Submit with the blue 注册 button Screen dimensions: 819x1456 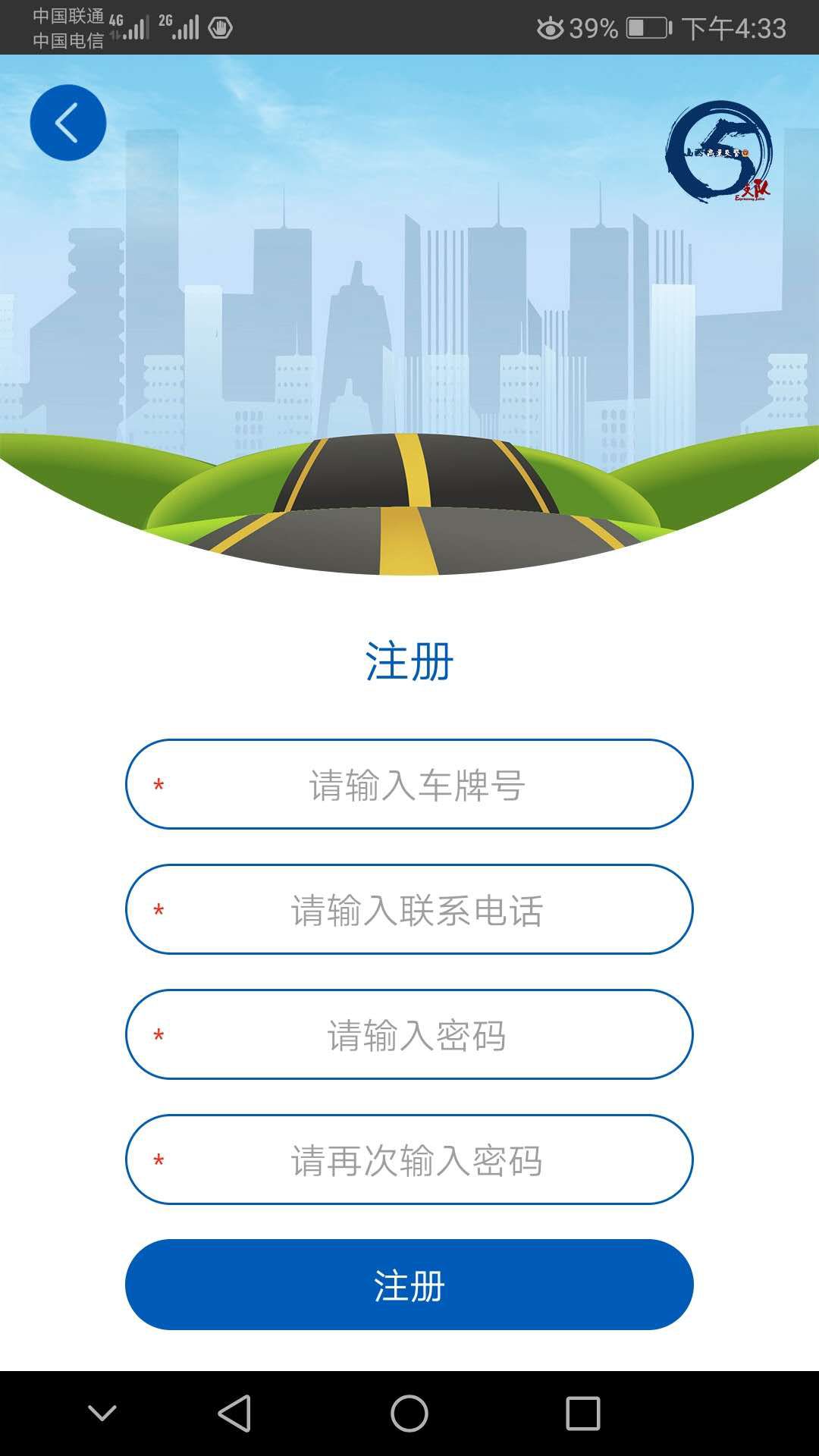[409, 1285]
